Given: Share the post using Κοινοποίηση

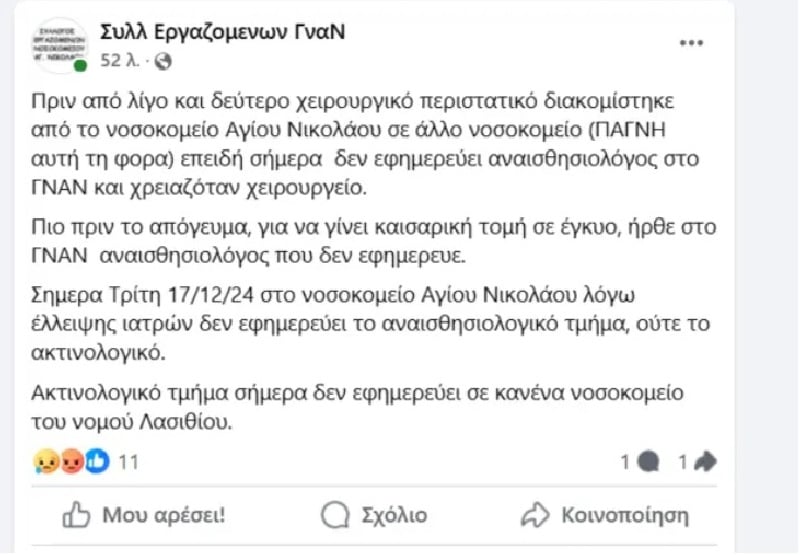Looking at the screenshot, I should coord(606,515).
